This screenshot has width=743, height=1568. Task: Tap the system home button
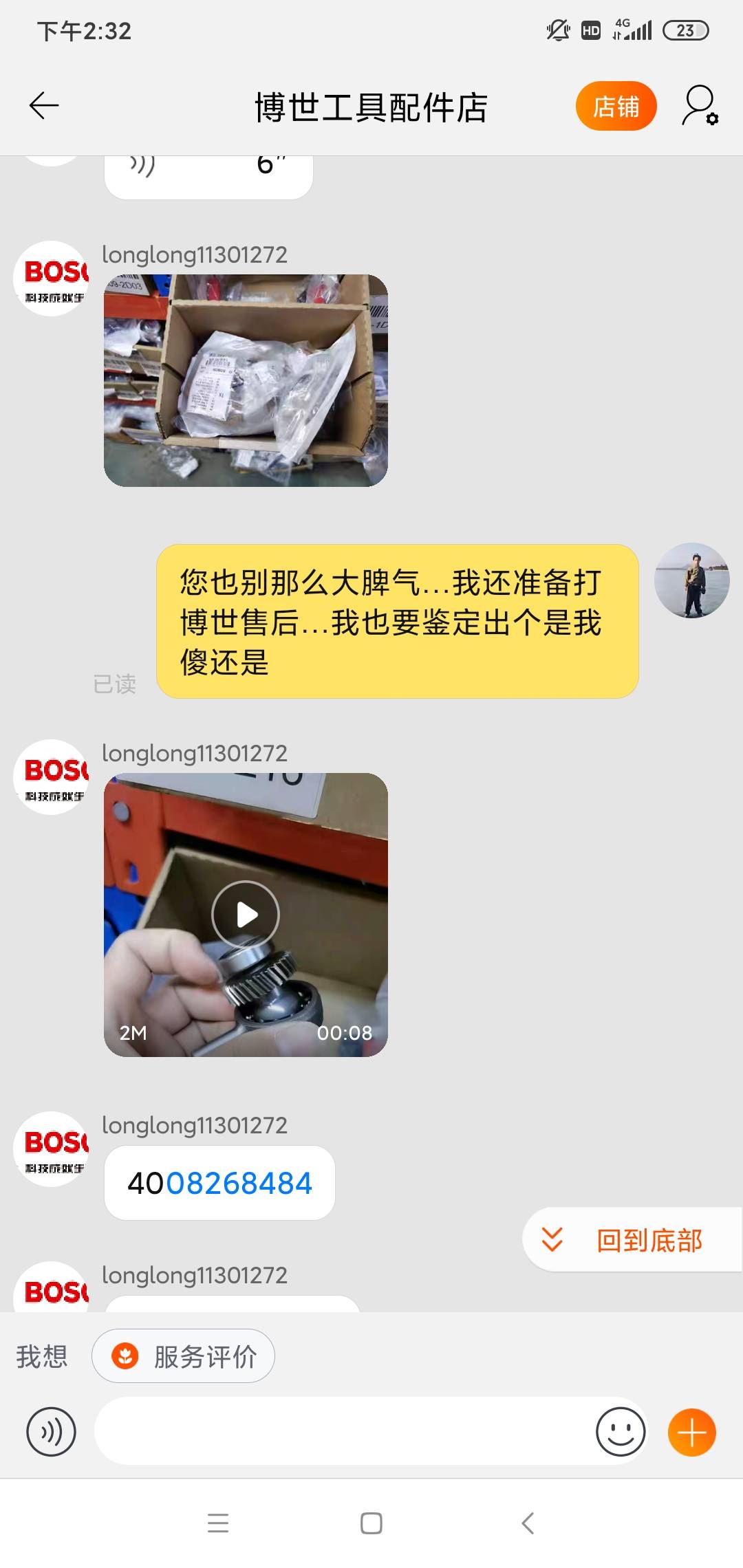(371, 1523)
